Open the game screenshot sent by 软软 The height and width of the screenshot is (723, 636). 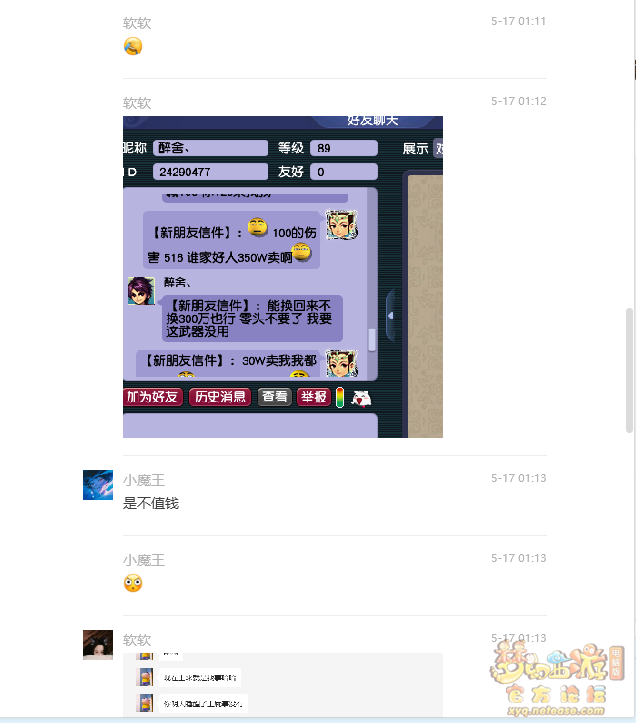click(x=282, y=276)
